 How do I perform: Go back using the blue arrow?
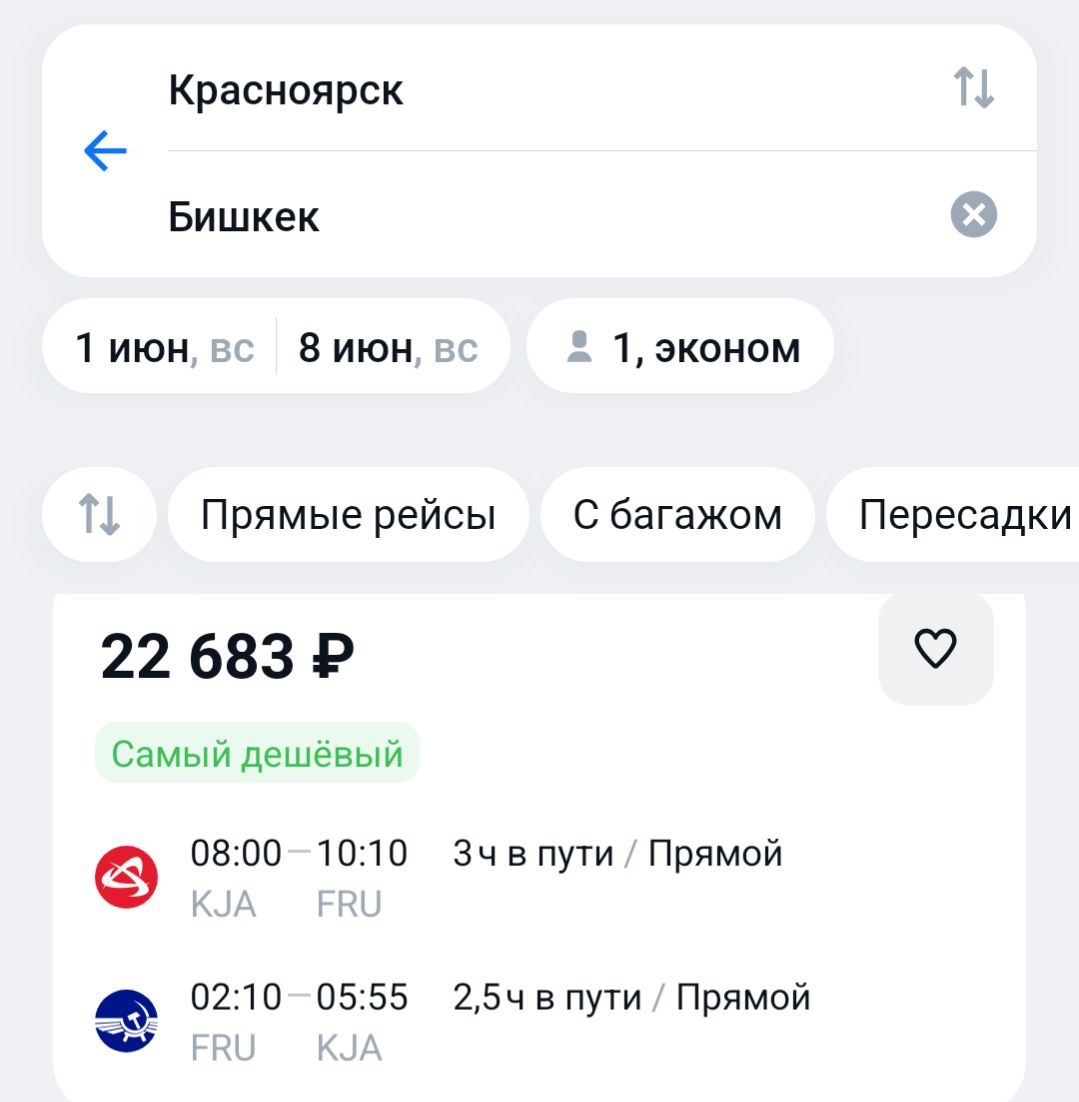pos(105,152)
